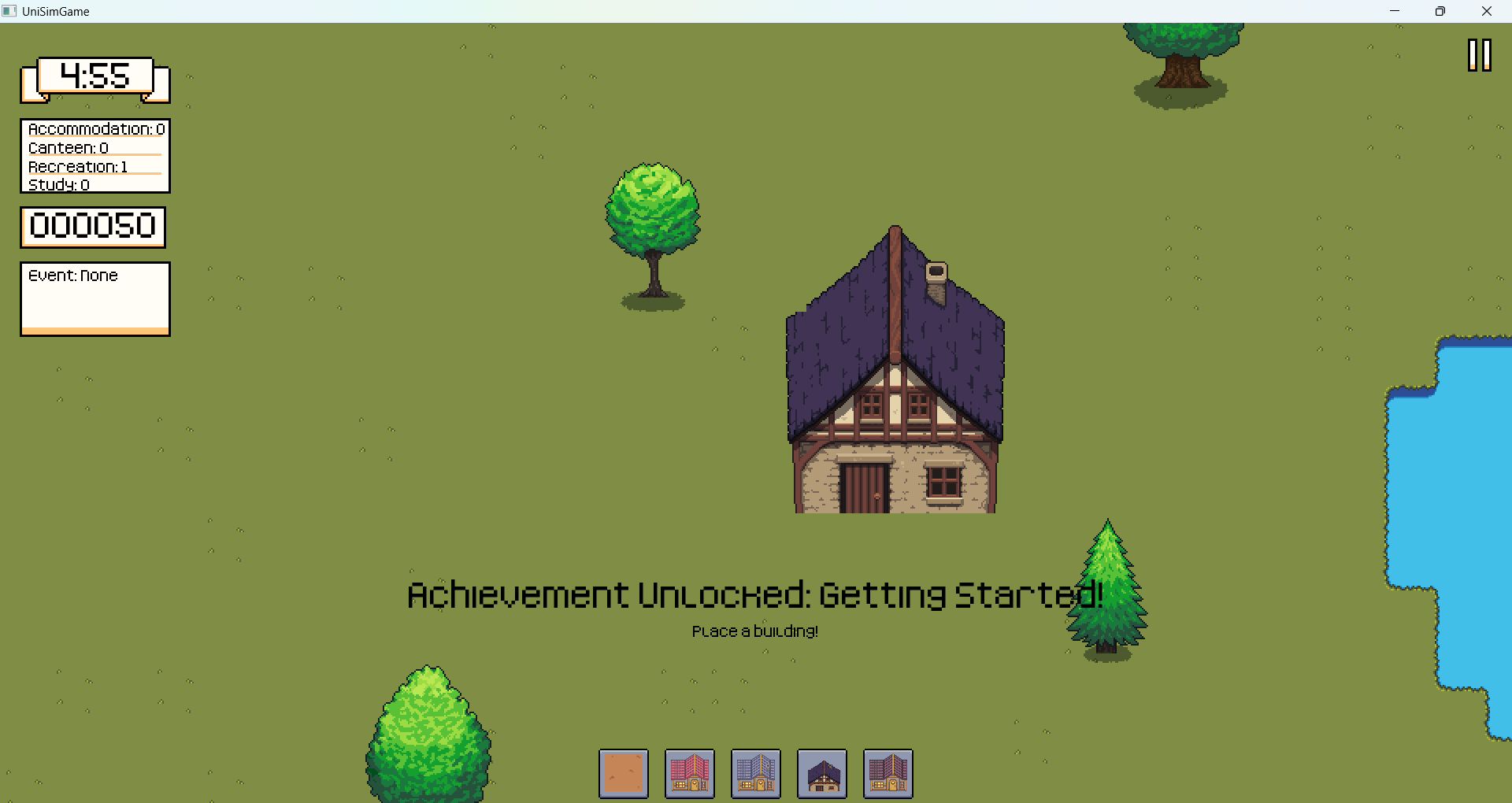Image resolution: width=1512 pixels, height=803 pixels.
Task: Select the blue-roofed building
Action: (755, 773)
